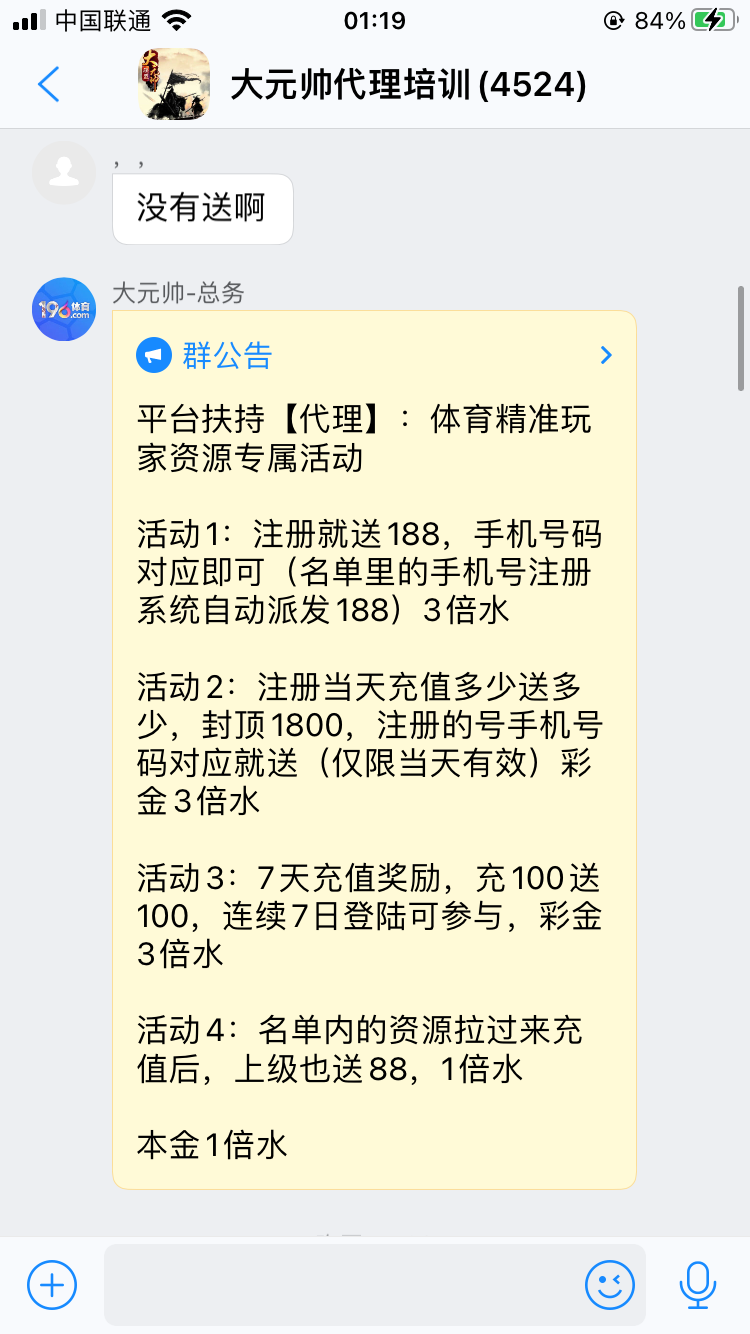Viewport: 750px width, 1334px height.
Task: Open the 大元帅代理培训 group avatar
Action: point(173,85)
